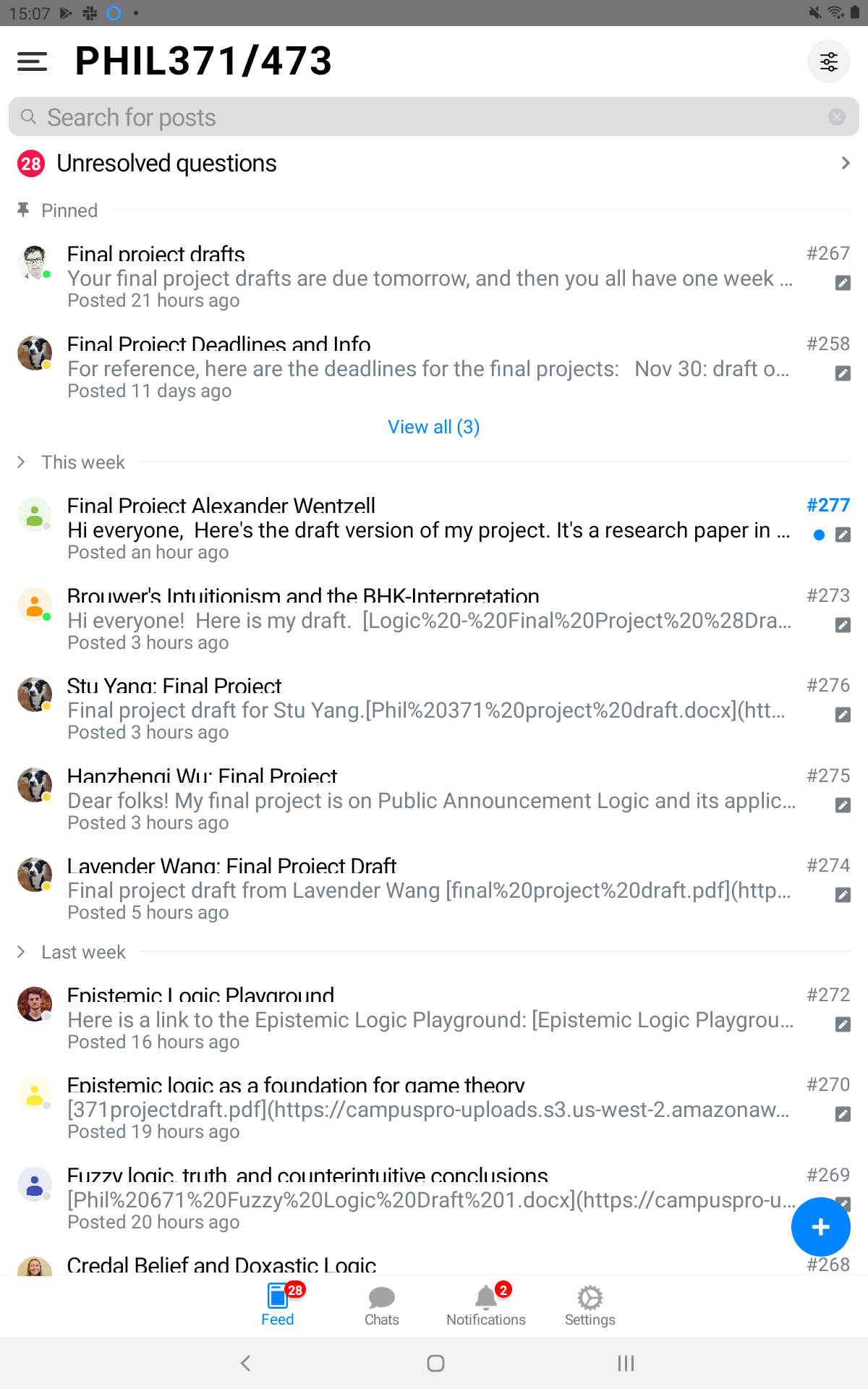
Task: Open pinned post Final project drafts
Action: point(430,277)
